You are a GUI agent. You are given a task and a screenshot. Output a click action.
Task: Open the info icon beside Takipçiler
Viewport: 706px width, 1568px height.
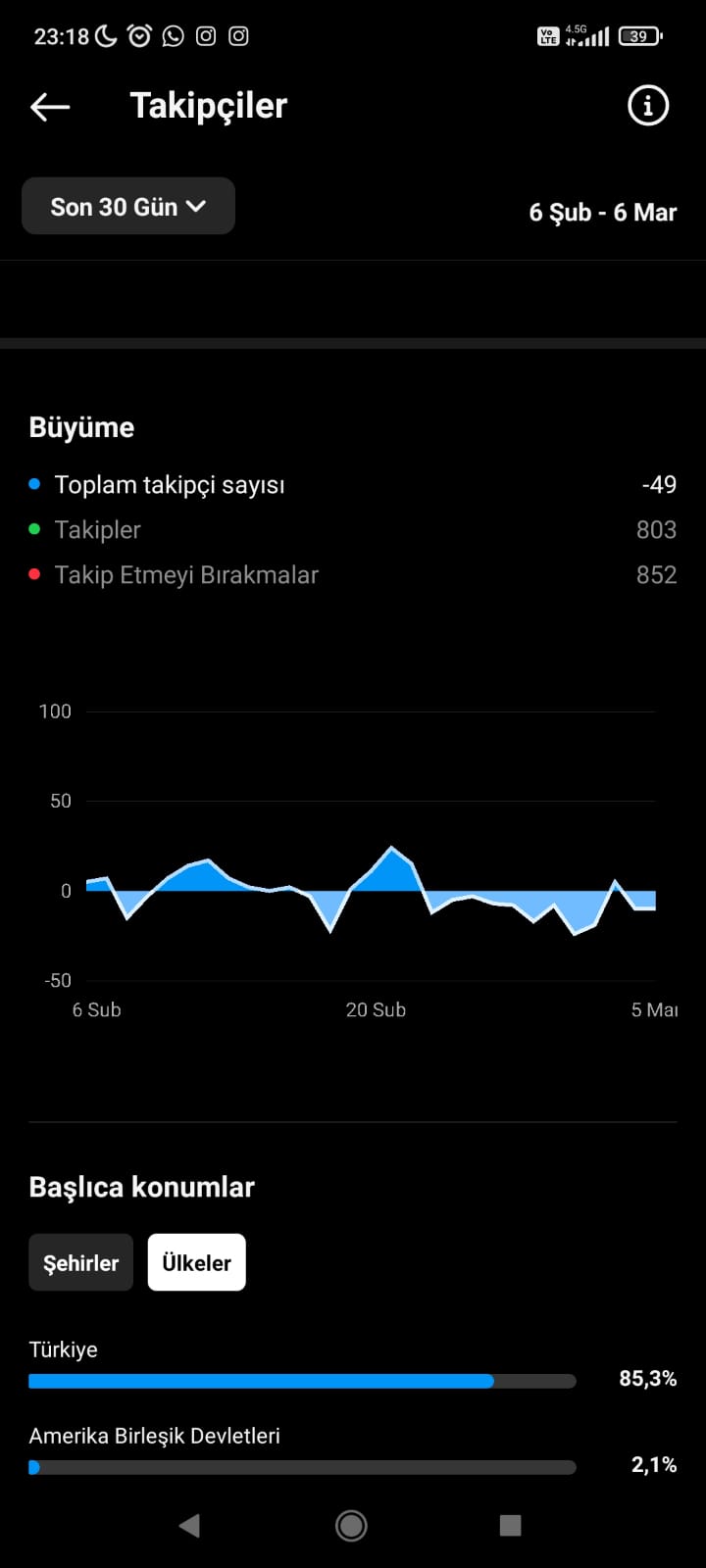(x=647, y=106)
